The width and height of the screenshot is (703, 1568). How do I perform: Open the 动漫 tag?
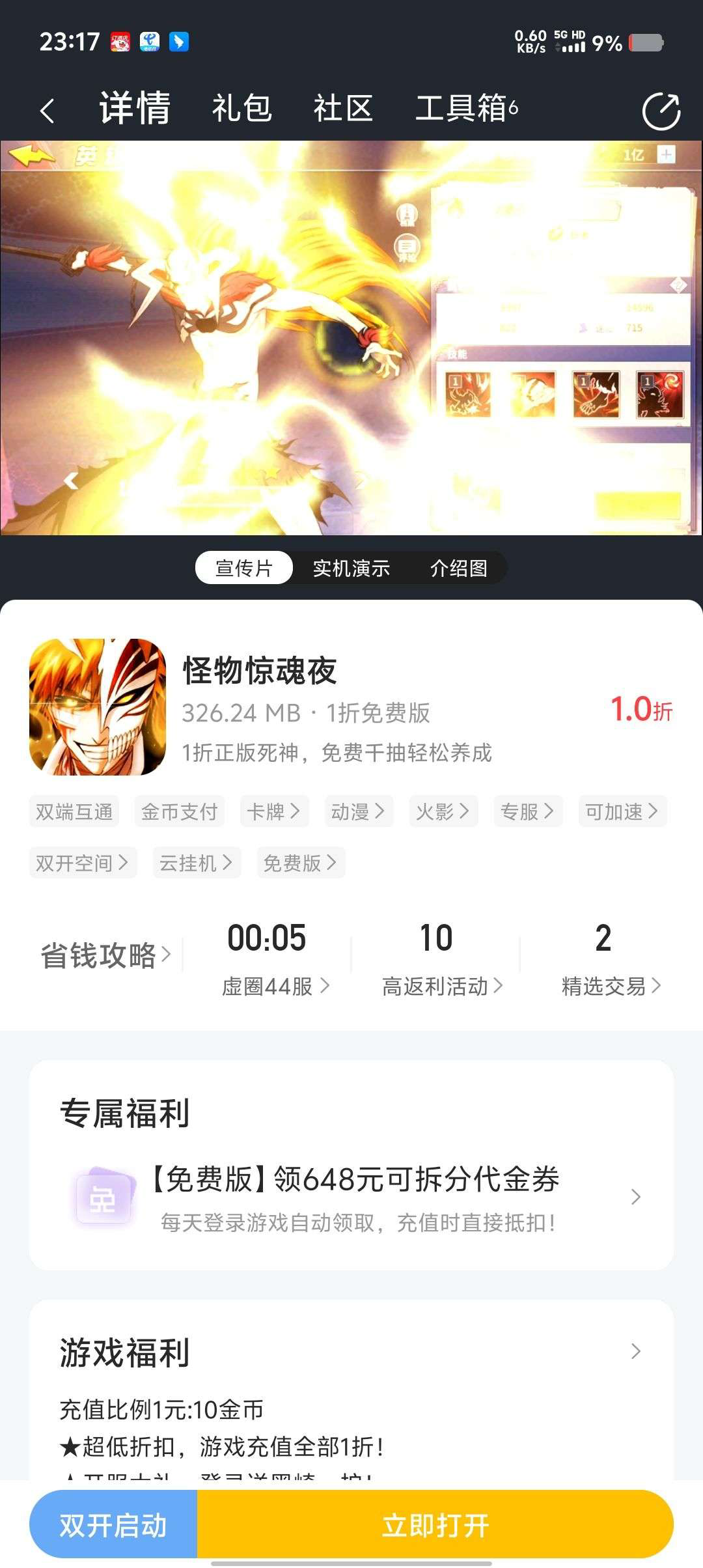[359, 811]
